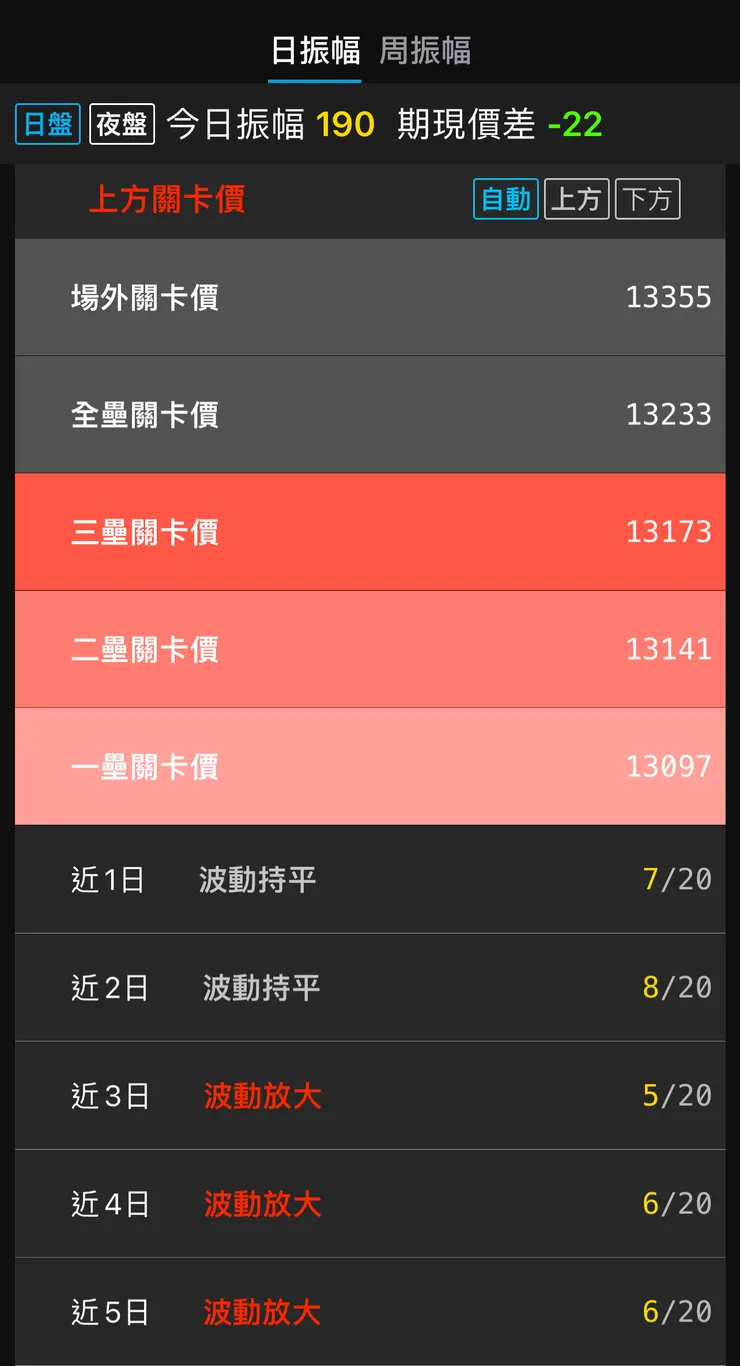
Task: Enable the 日盤 day session toggle
Action: coord(47,124)
